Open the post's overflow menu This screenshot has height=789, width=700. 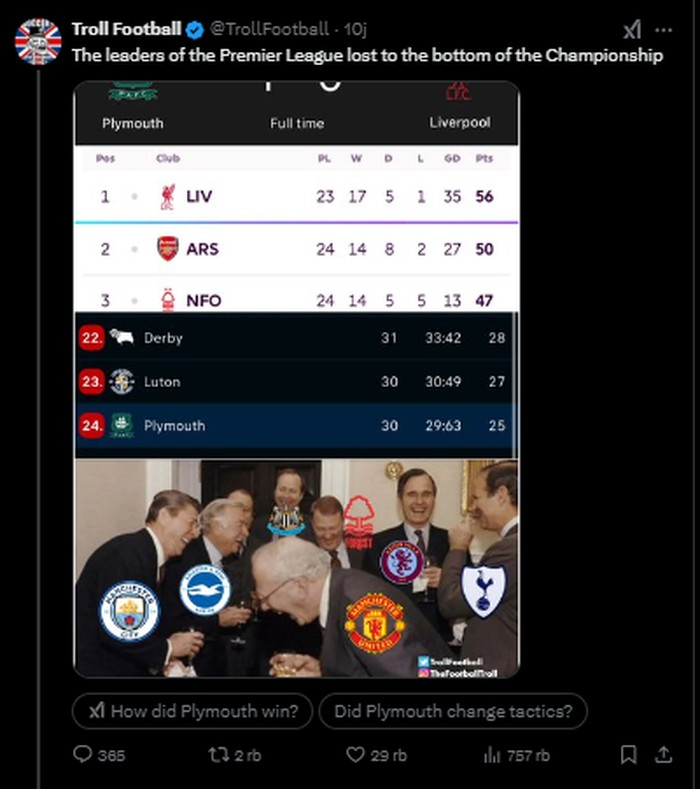coord(663,30)
